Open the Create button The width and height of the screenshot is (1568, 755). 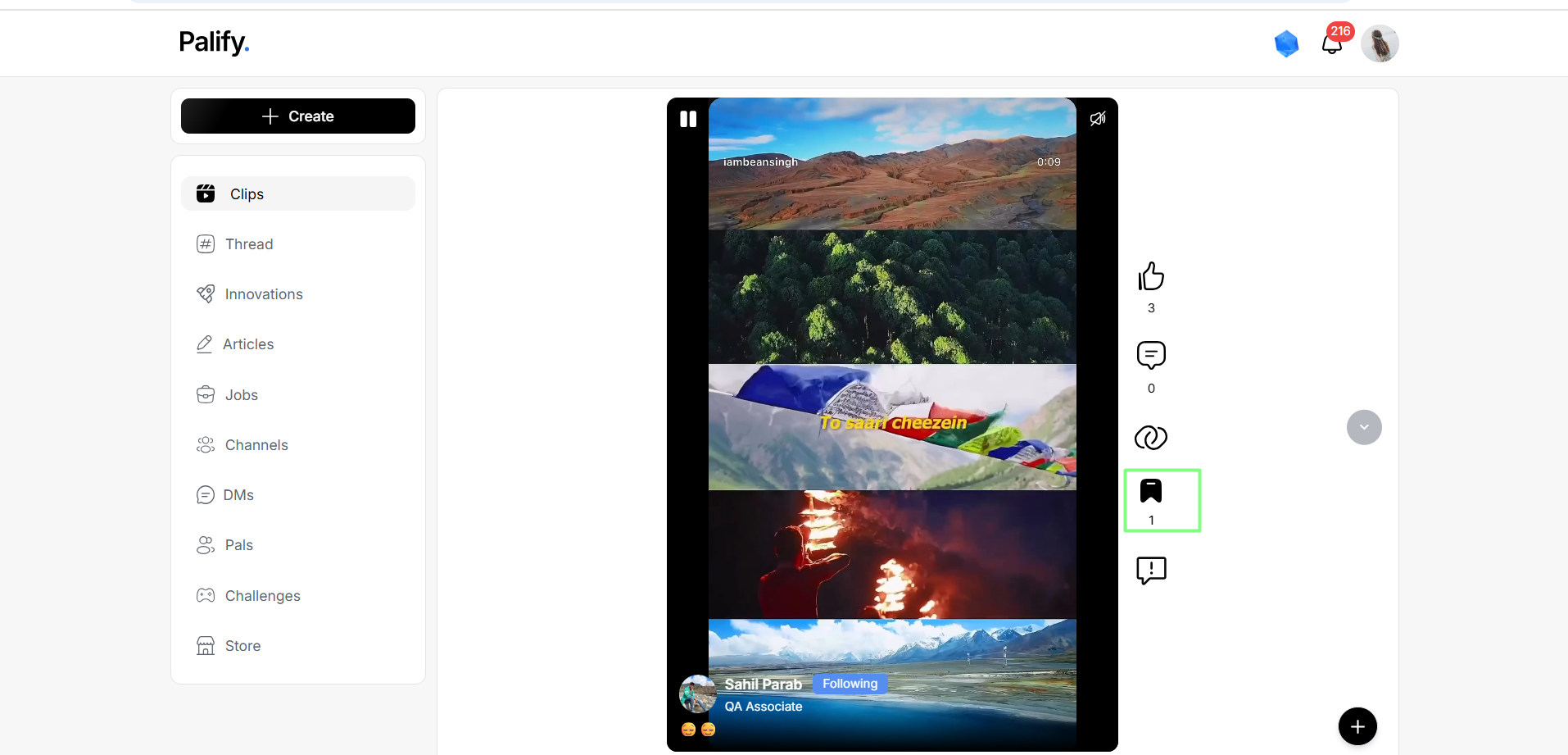click(298, 116)
